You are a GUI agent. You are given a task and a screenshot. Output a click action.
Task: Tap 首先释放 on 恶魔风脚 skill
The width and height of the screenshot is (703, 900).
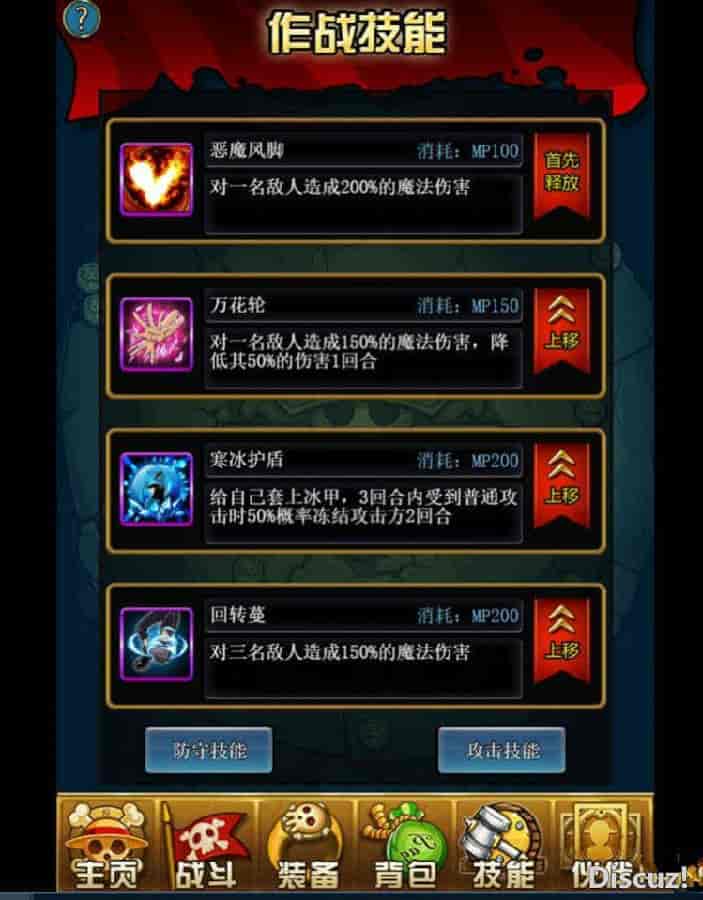(561, 174)
